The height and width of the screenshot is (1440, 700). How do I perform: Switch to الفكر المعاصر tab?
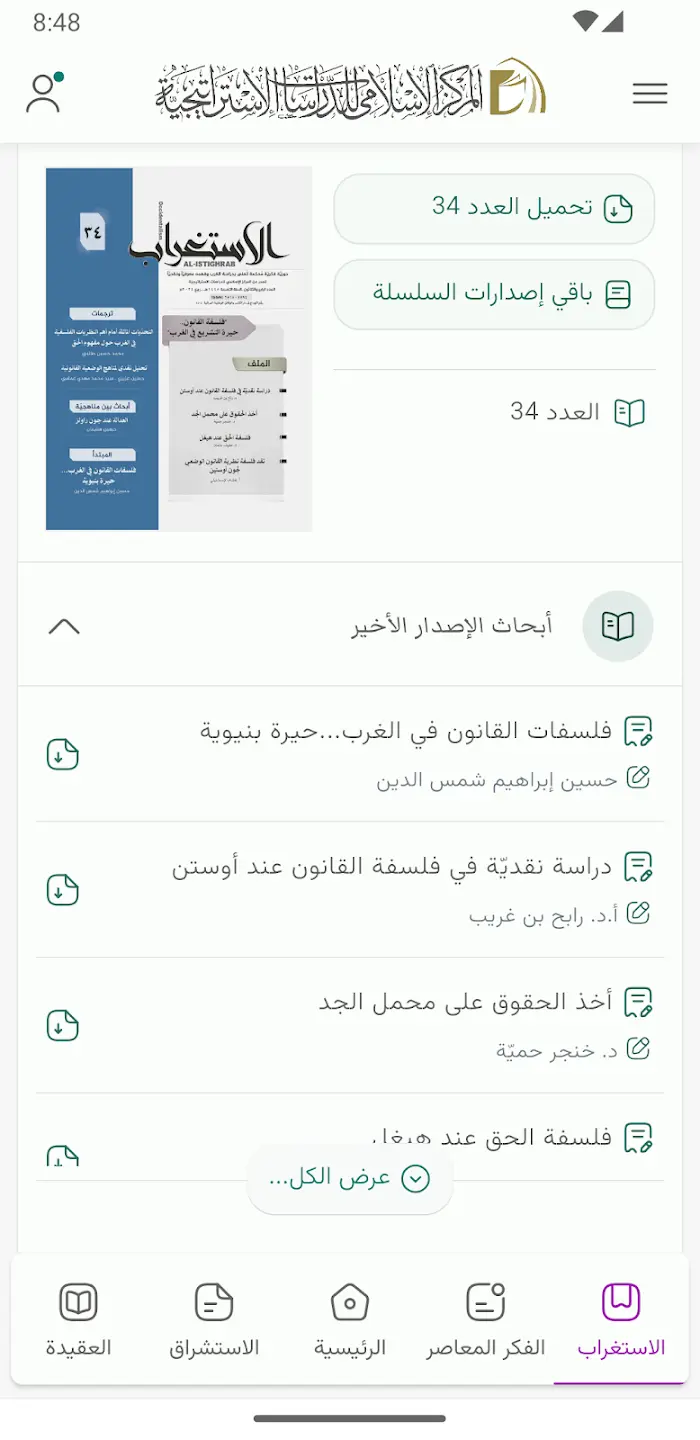pyautogui.click(x=486, y=1320)
